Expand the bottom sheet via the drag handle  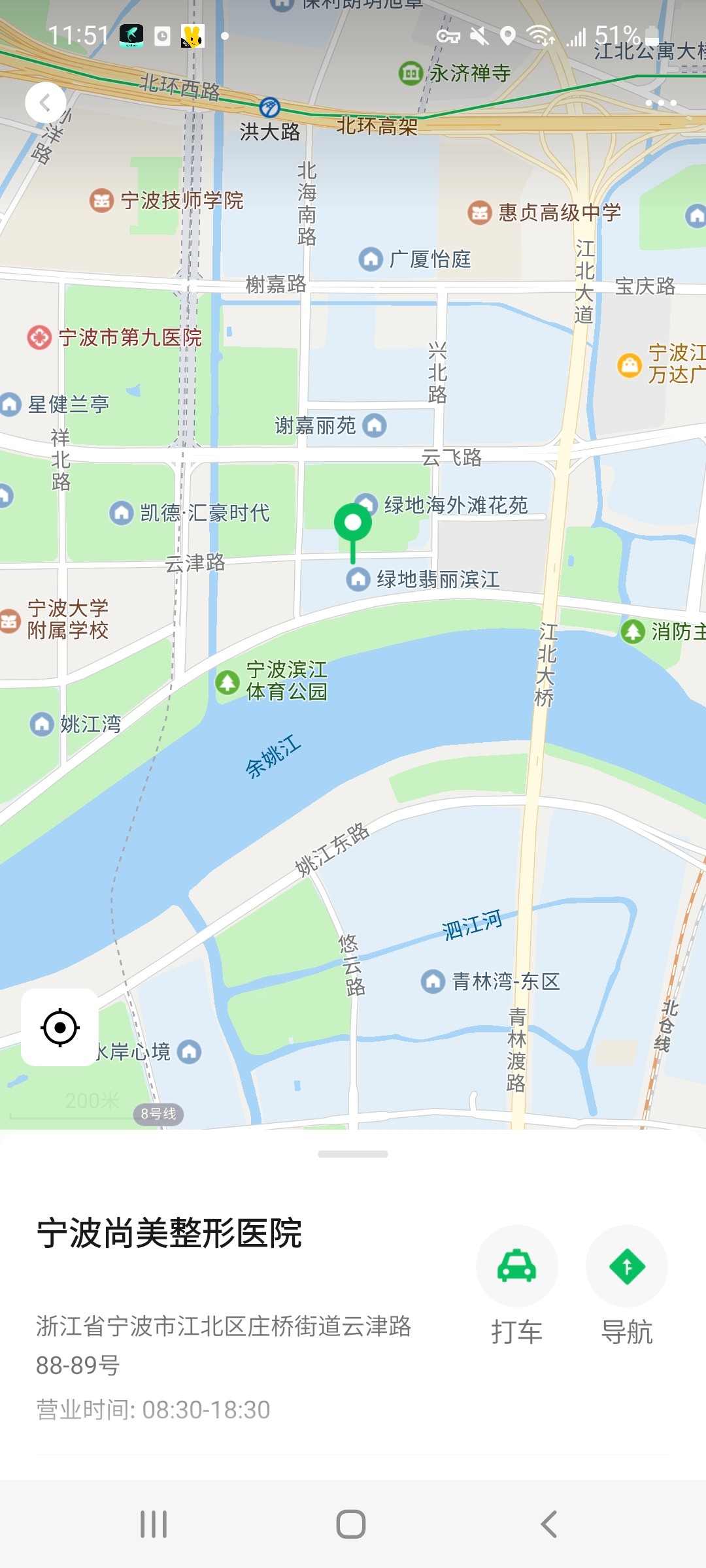coord(353,1154)
